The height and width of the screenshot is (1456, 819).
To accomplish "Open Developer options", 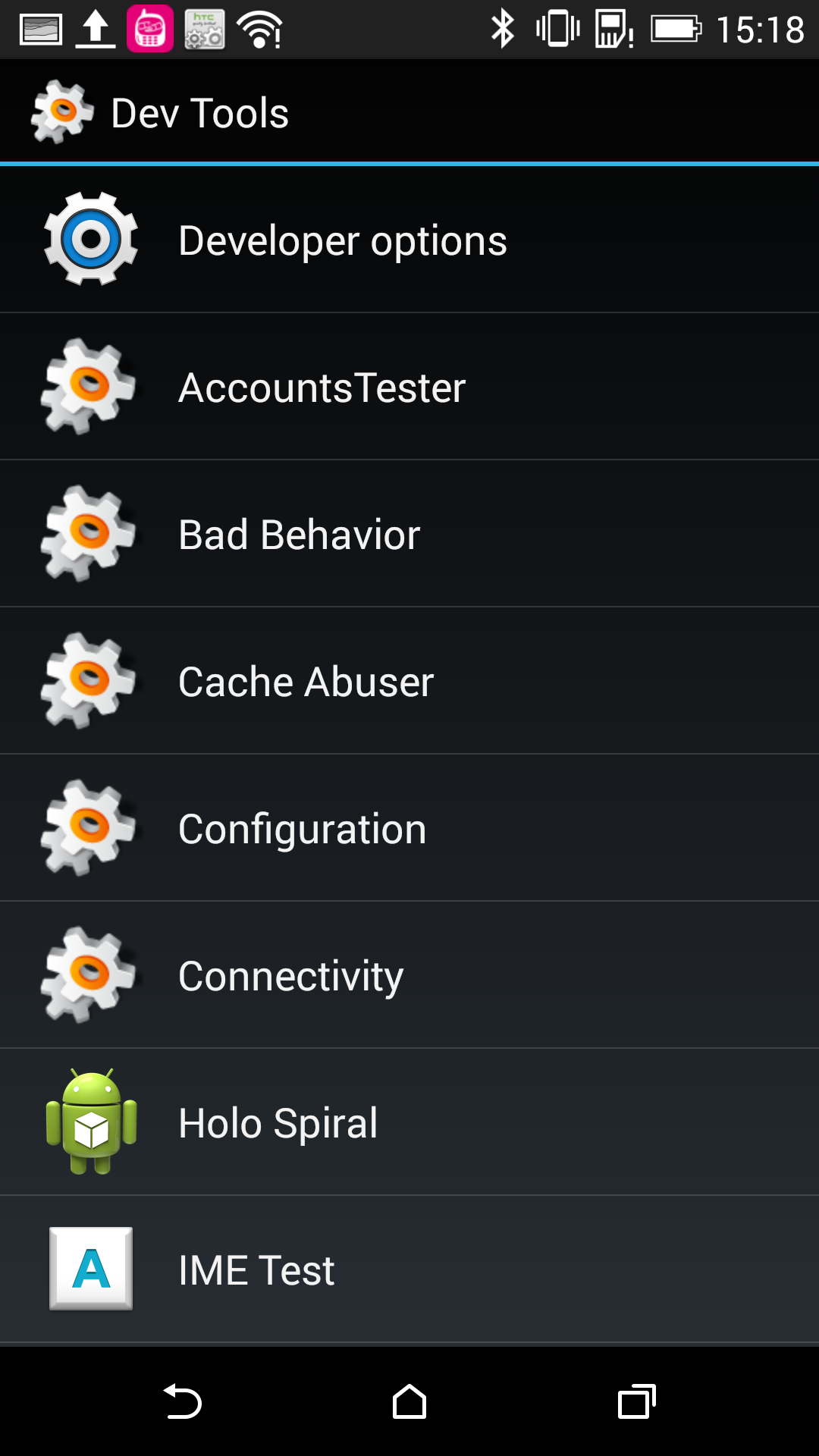I will click(409, 240).
